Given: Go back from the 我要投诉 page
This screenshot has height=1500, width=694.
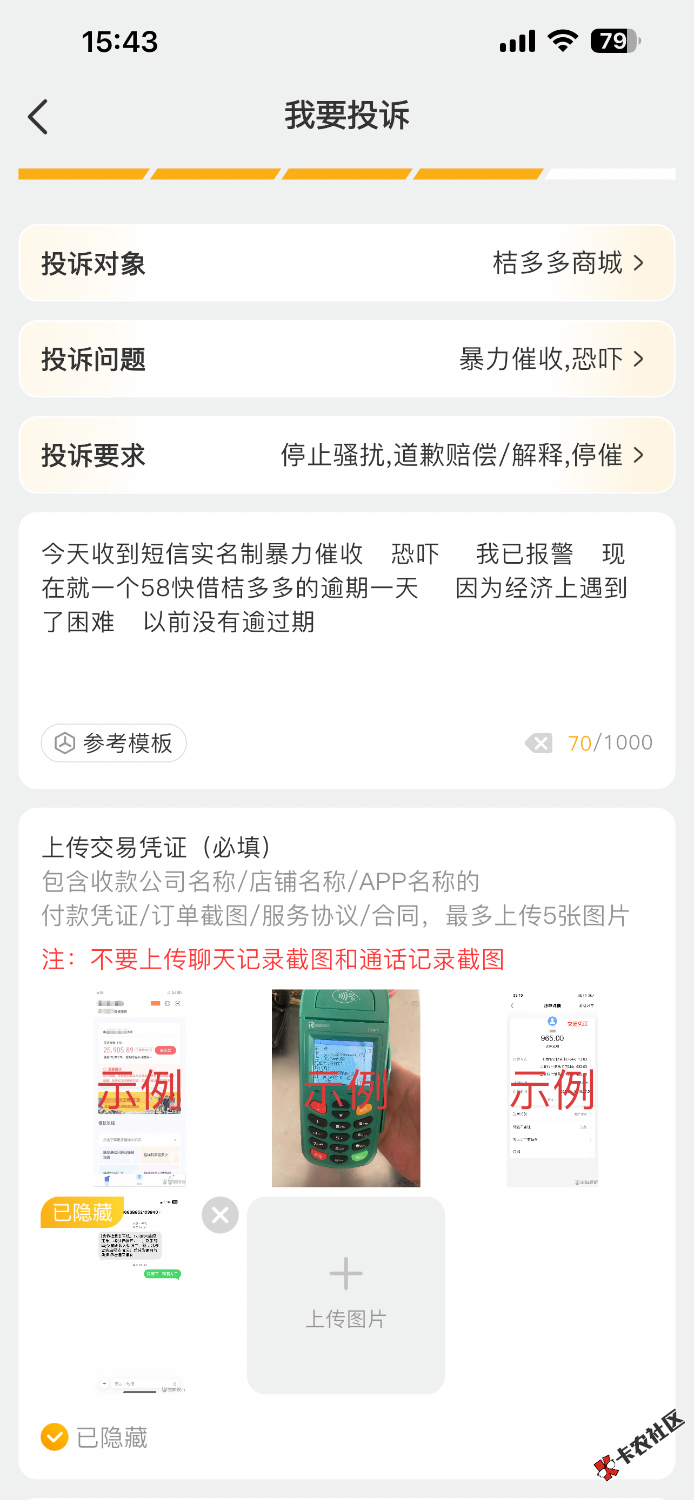Looking at the screenshot, I should (x=38, y=117).
